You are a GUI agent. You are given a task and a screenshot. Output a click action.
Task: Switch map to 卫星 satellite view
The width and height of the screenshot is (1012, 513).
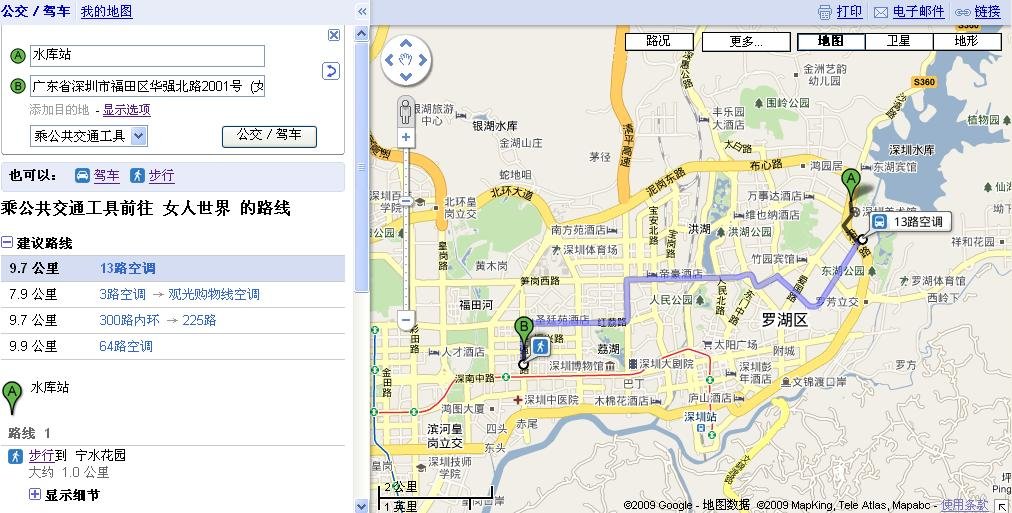[x=898, y=42]
